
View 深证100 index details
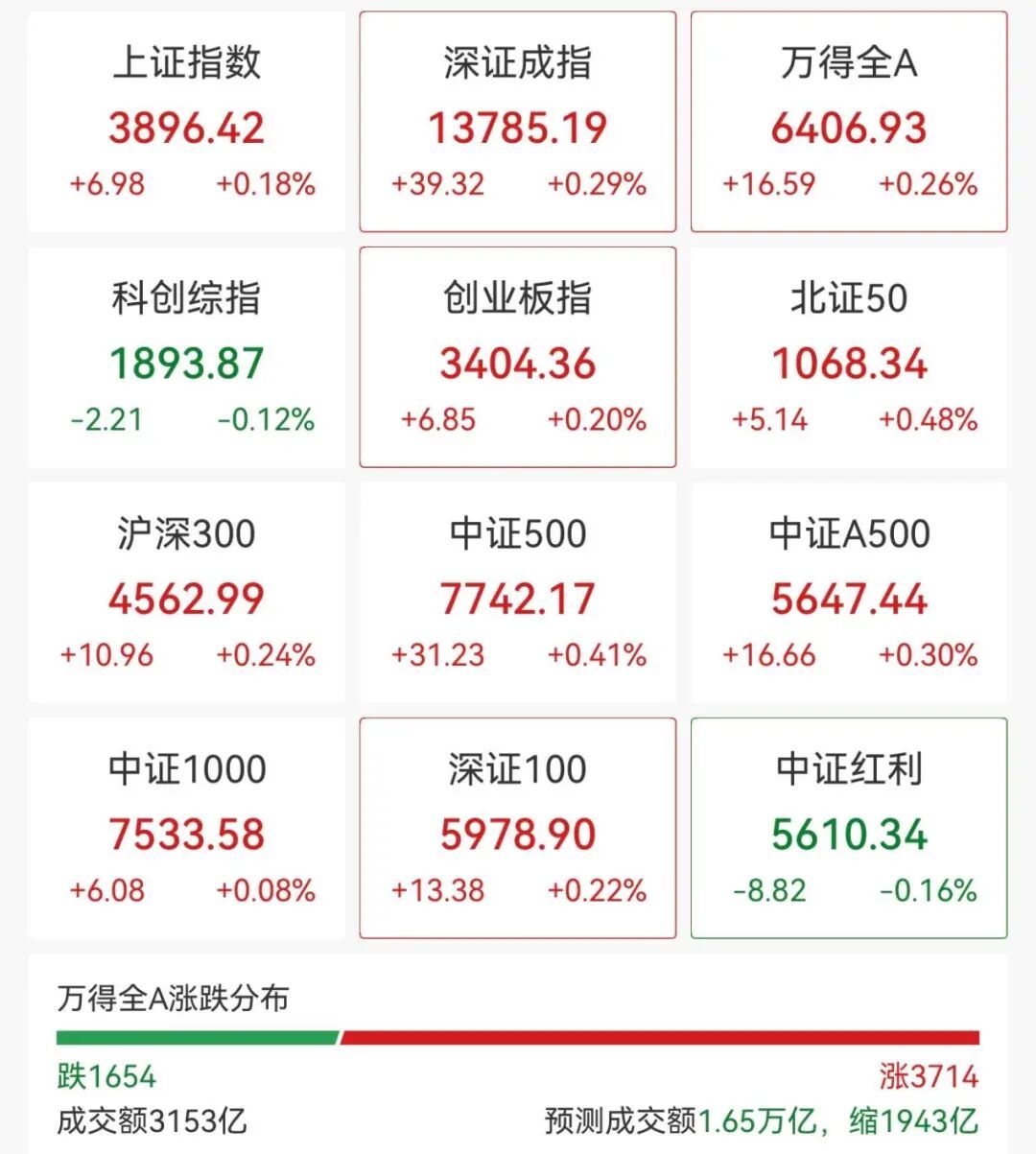coord(518,828)
